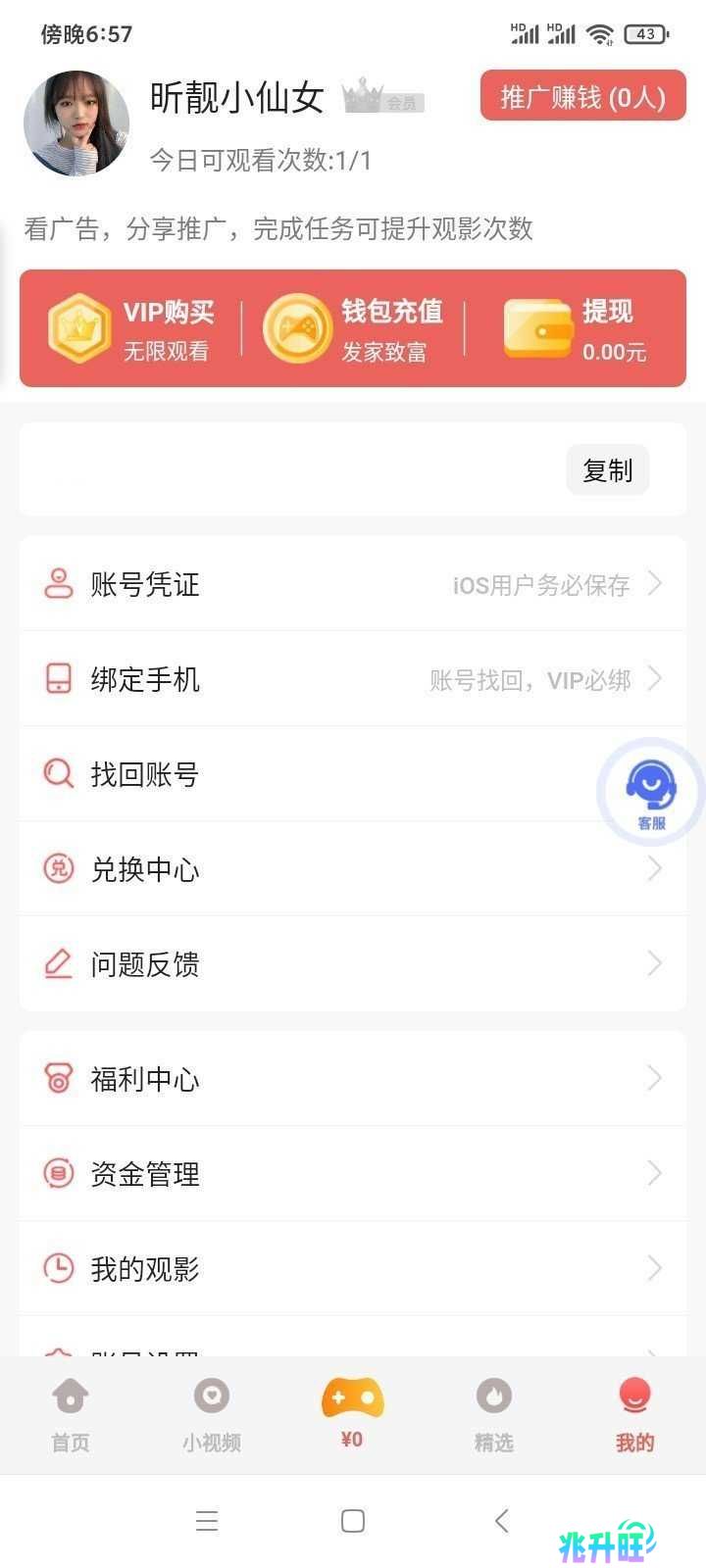Open 绑定手机 to bind a phone
This screenshot has width=706, height=1568.
click(x=353, y=679)
